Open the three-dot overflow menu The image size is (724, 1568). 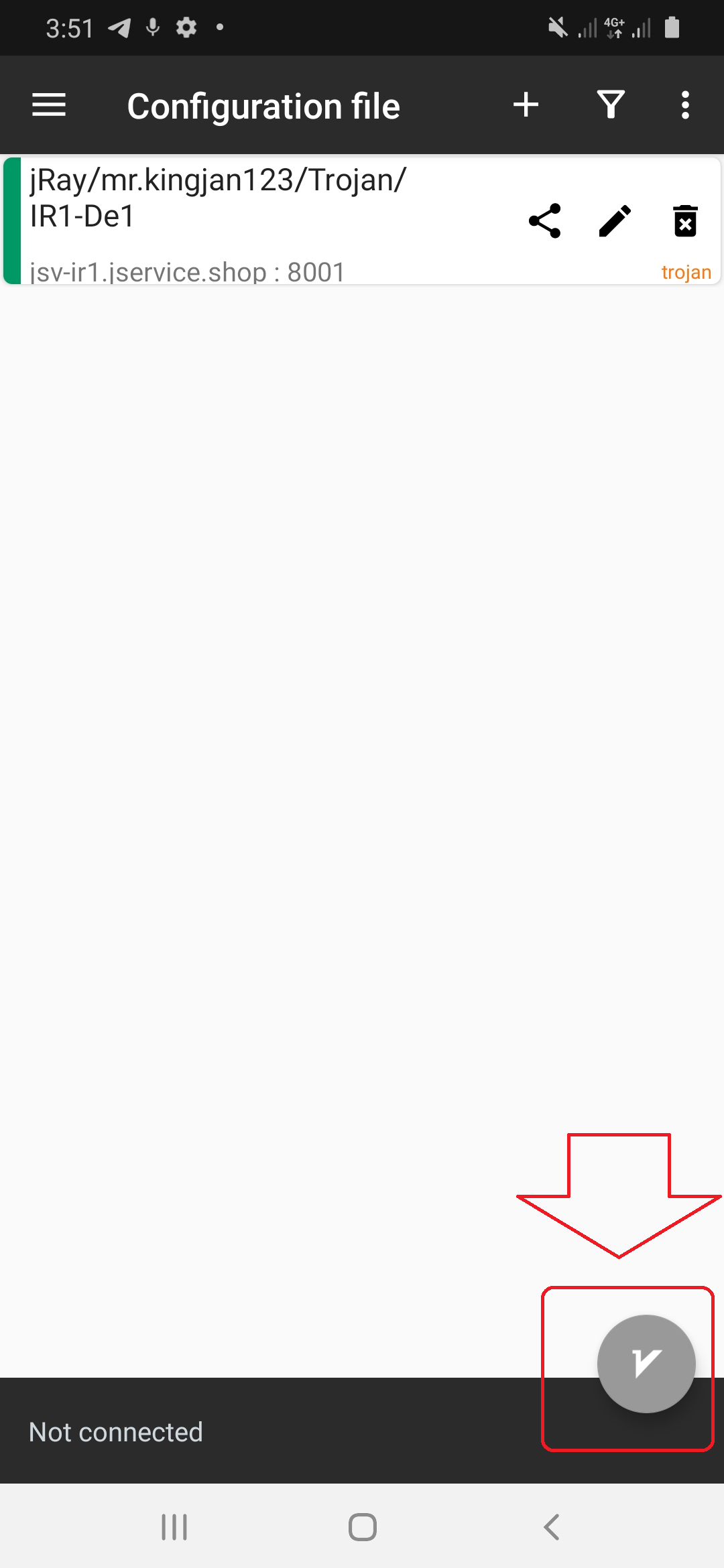pos(684,105)
